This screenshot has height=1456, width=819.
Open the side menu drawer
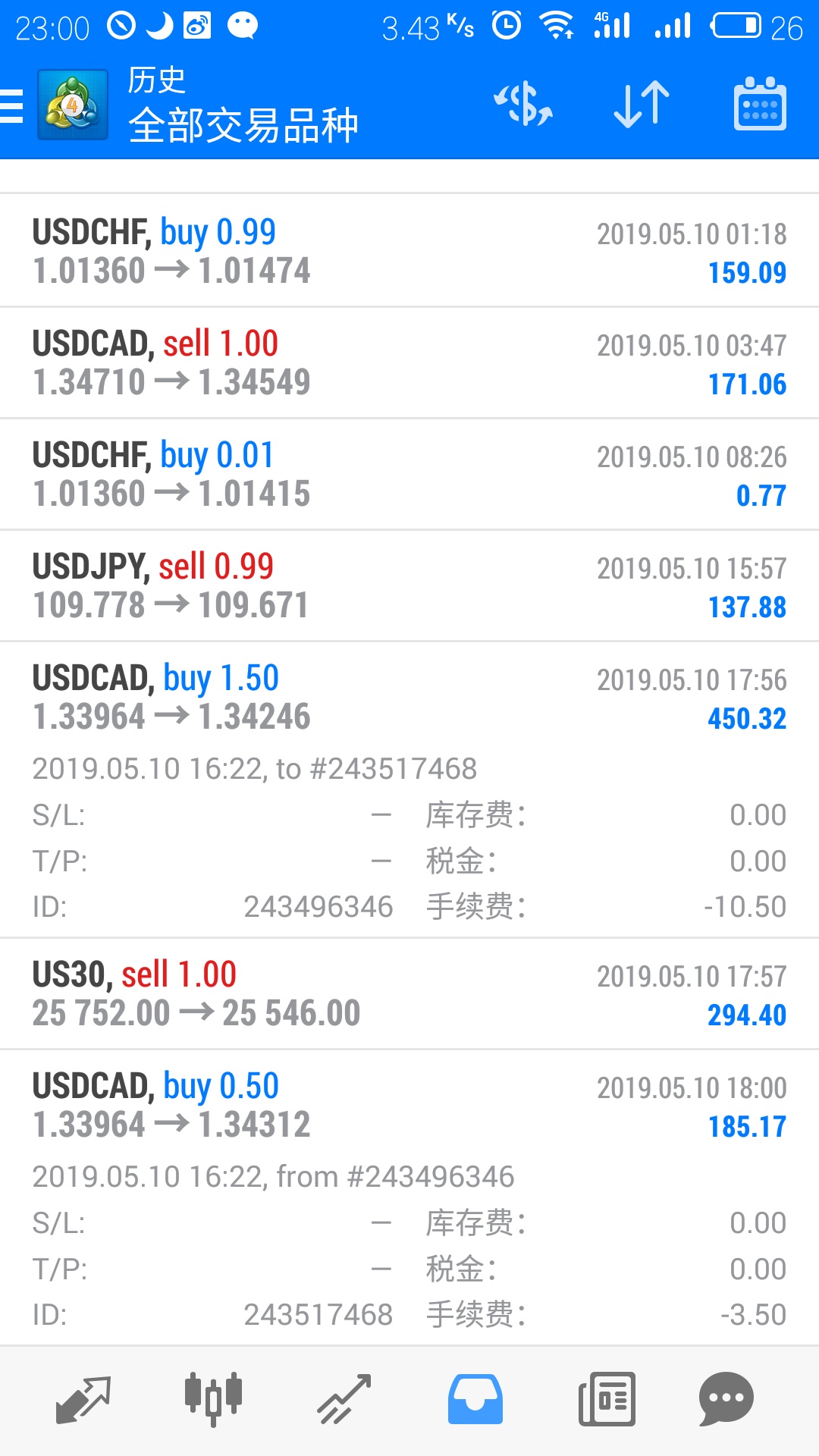(x=12, y=105)
